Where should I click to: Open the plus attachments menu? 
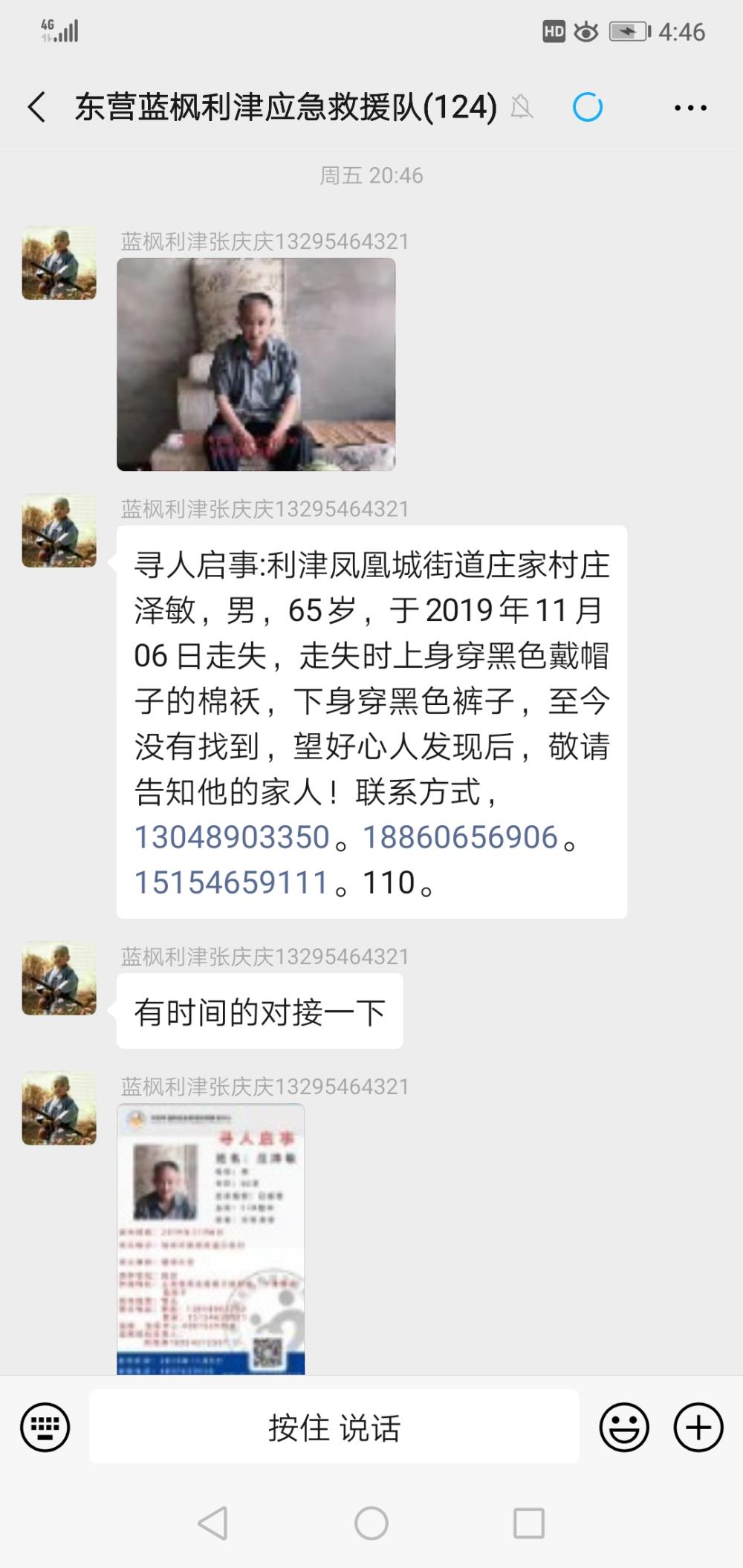[698, 1427]
